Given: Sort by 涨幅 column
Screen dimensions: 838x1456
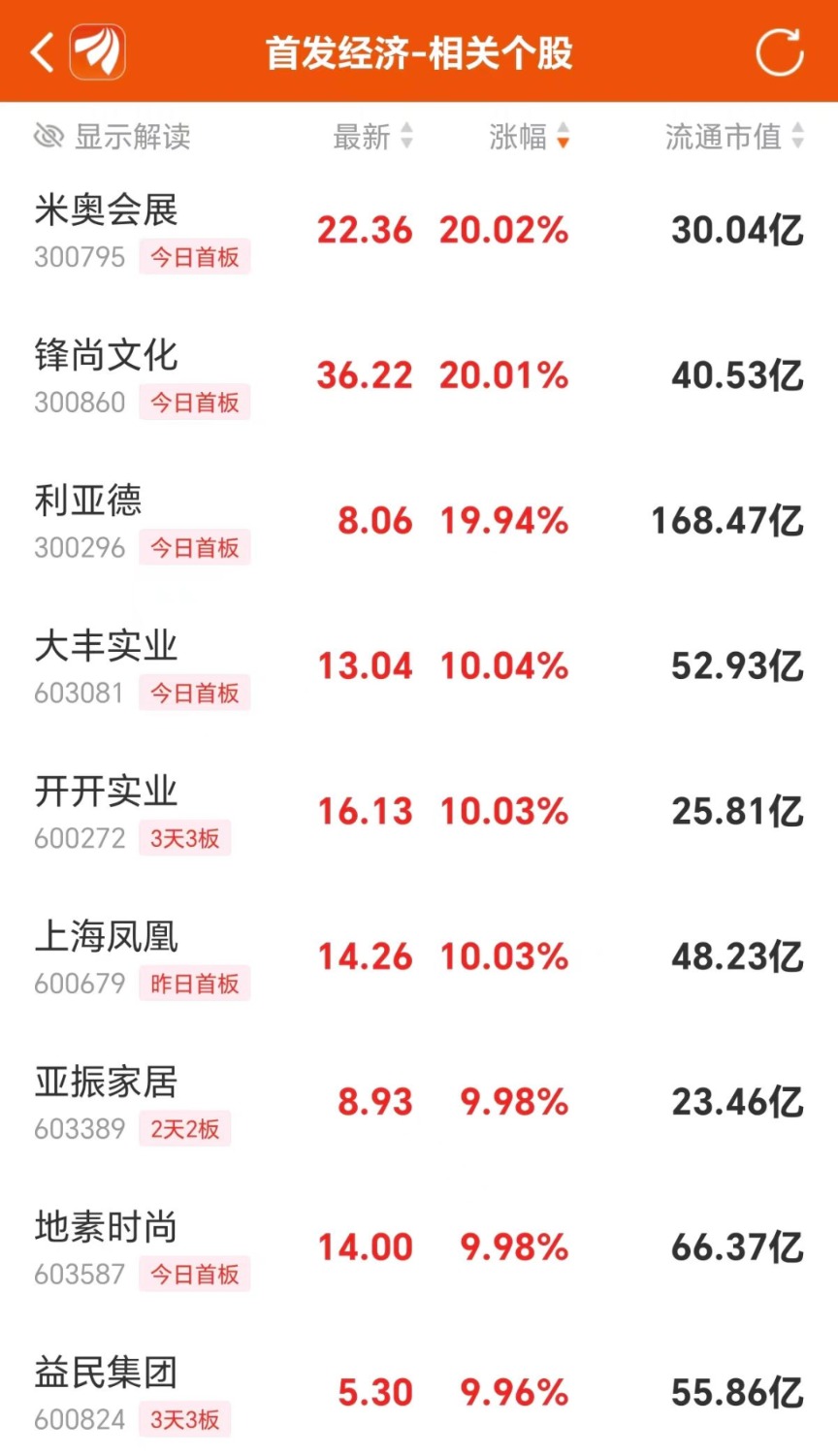Looking at the screenshot, I should (x=530, y=137).
